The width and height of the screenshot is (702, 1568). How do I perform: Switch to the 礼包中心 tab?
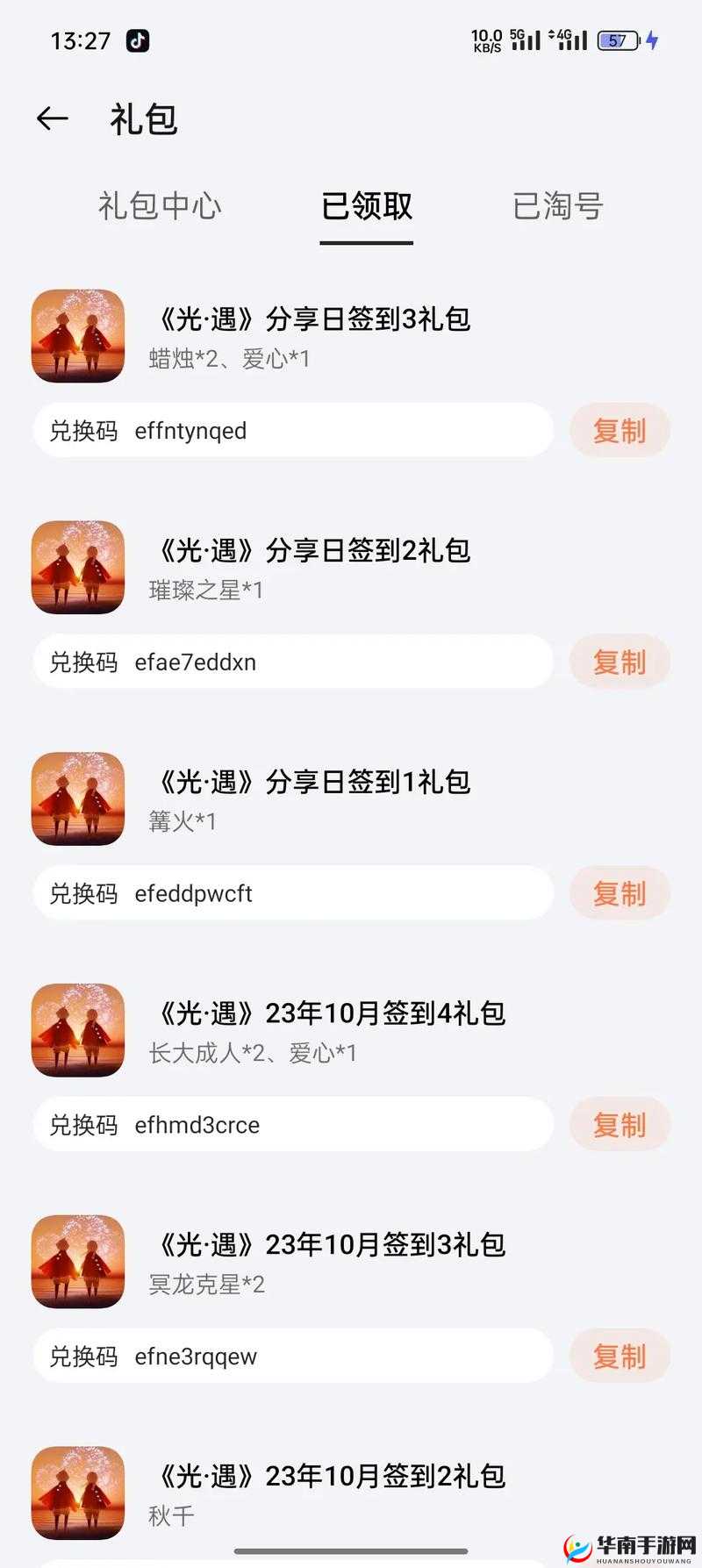tap(160, 206)
